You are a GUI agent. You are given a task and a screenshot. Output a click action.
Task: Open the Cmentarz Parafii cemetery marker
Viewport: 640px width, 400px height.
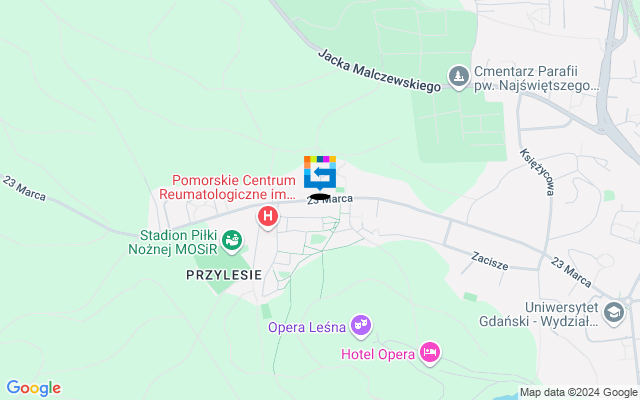click(x=458, y=76)
